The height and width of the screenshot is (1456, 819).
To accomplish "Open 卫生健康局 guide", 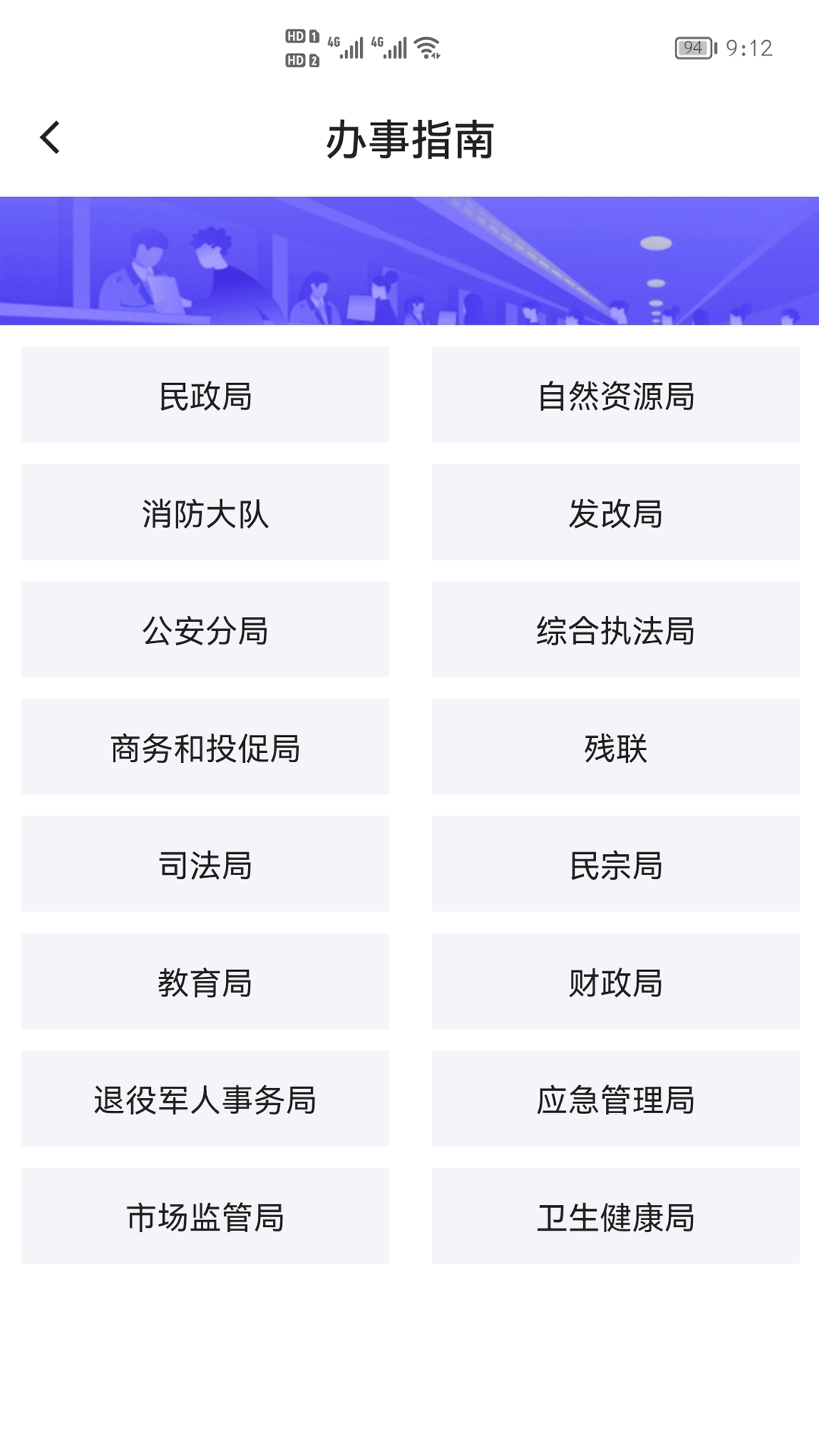I will [615, 1216].
